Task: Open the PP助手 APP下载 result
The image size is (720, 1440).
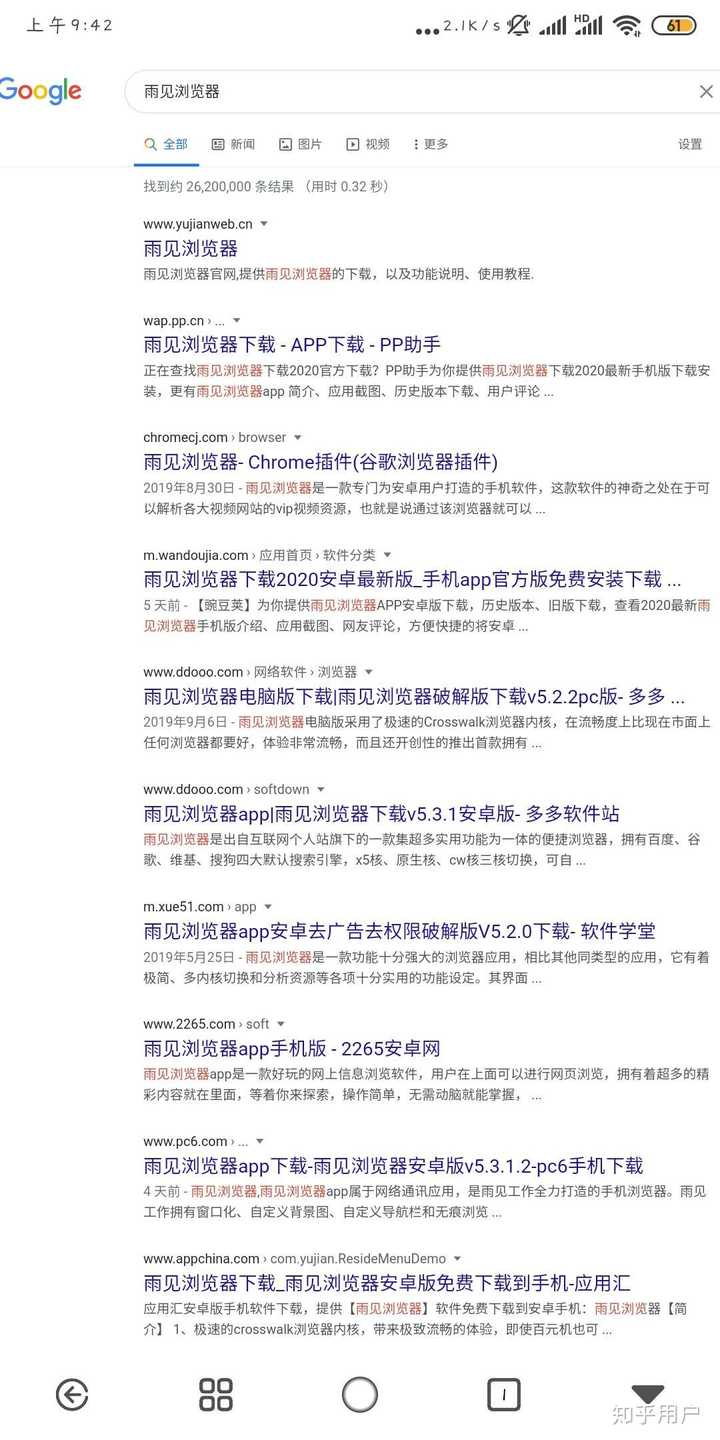Action: point(292,345)
